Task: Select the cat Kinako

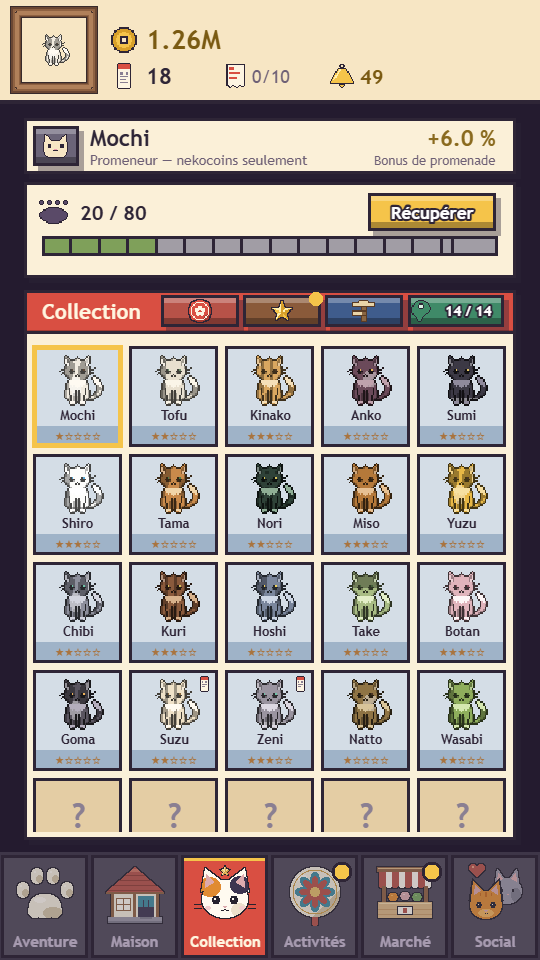Action: coord(270,396)
